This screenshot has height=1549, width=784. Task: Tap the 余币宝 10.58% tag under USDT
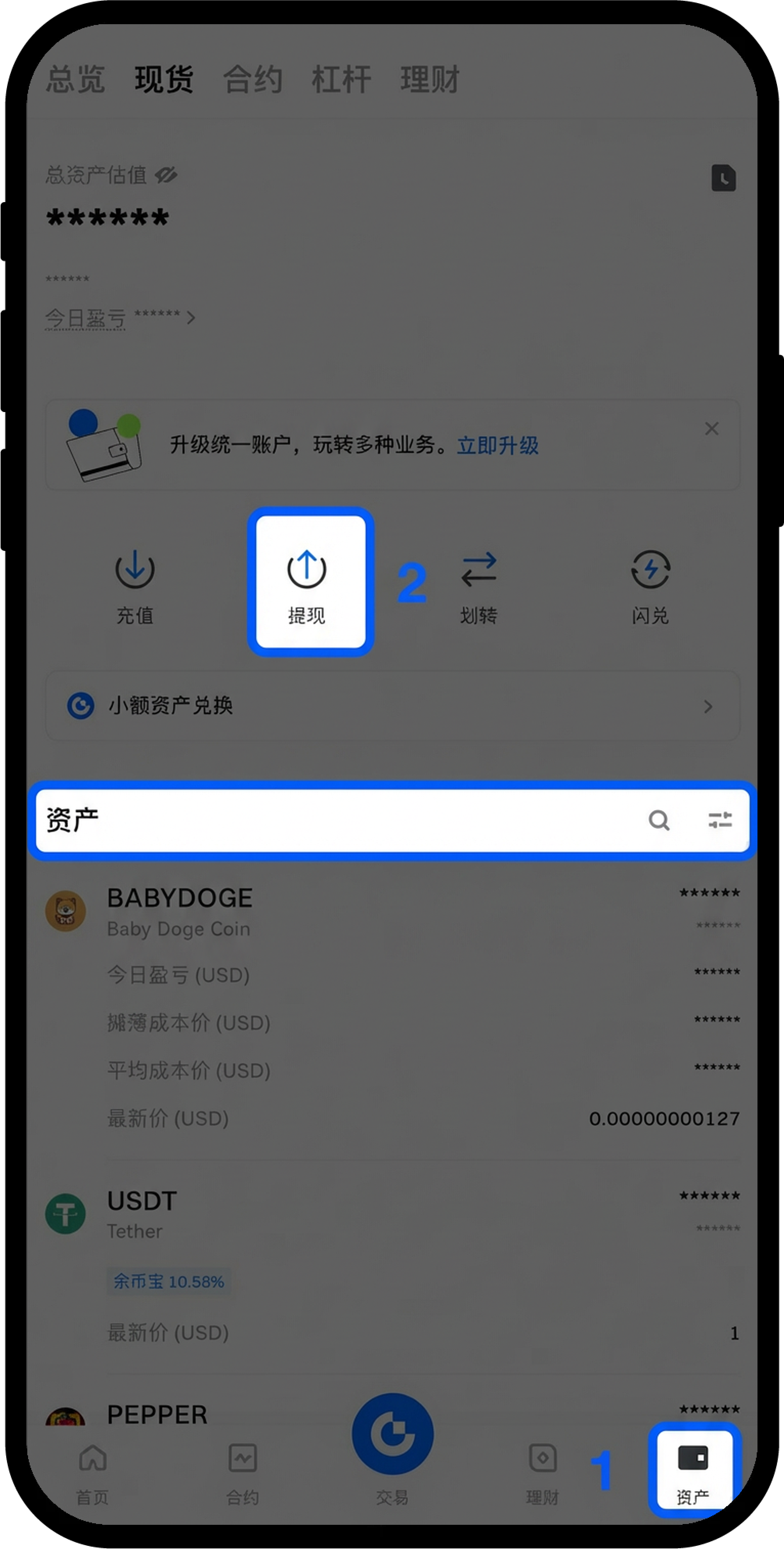coord(170,1281)
